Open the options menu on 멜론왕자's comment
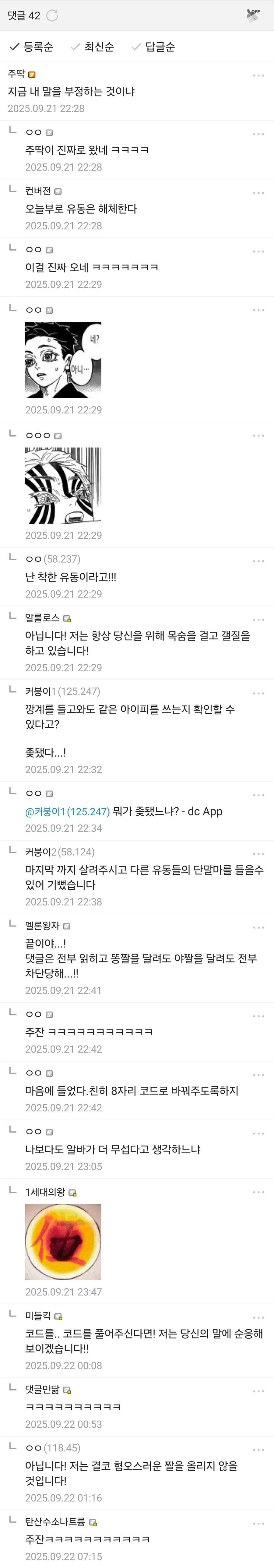This screenshot has height=1568, width=274. [x=258, y=927]
